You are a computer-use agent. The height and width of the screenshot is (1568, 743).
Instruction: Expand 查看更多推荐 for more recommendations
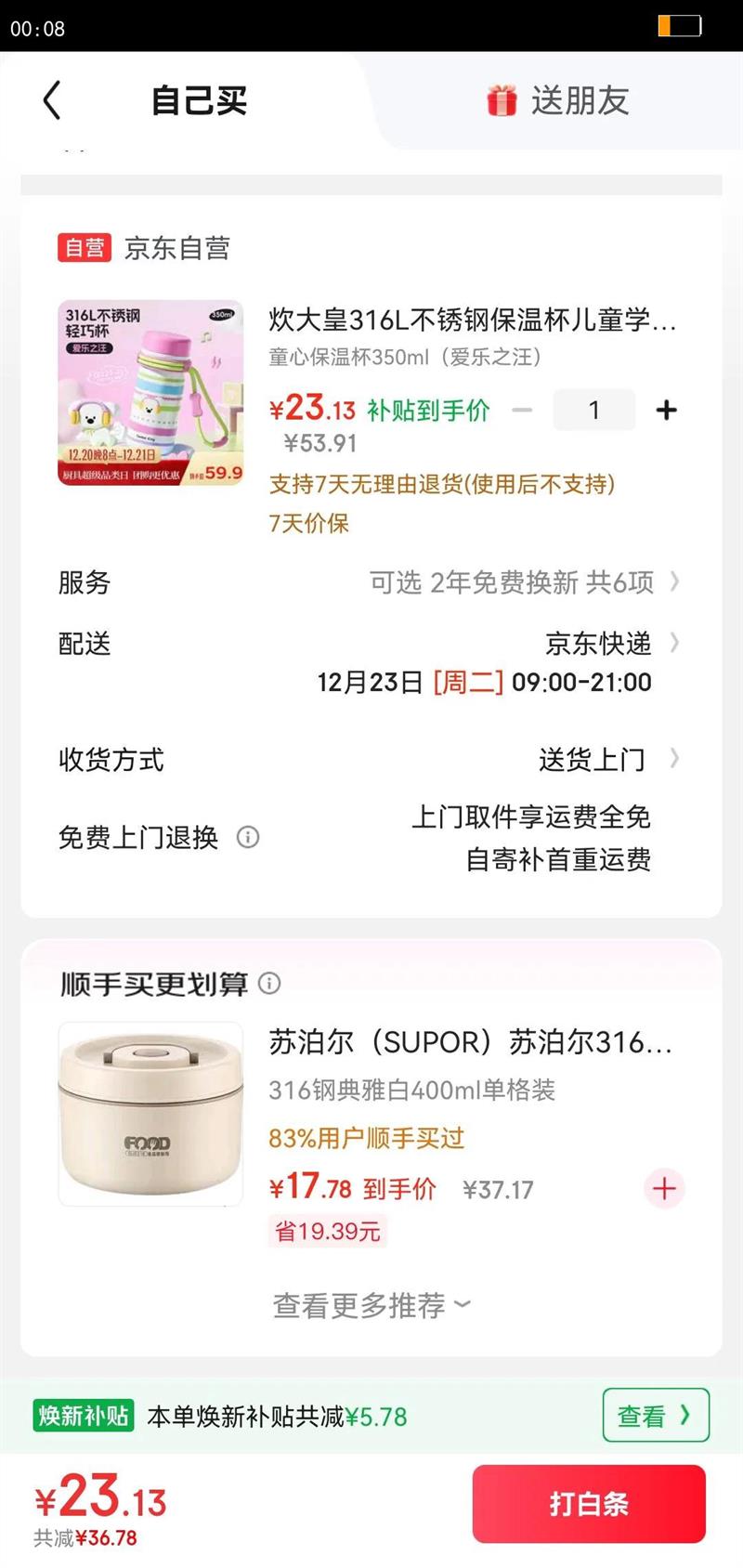(370, 1305)
